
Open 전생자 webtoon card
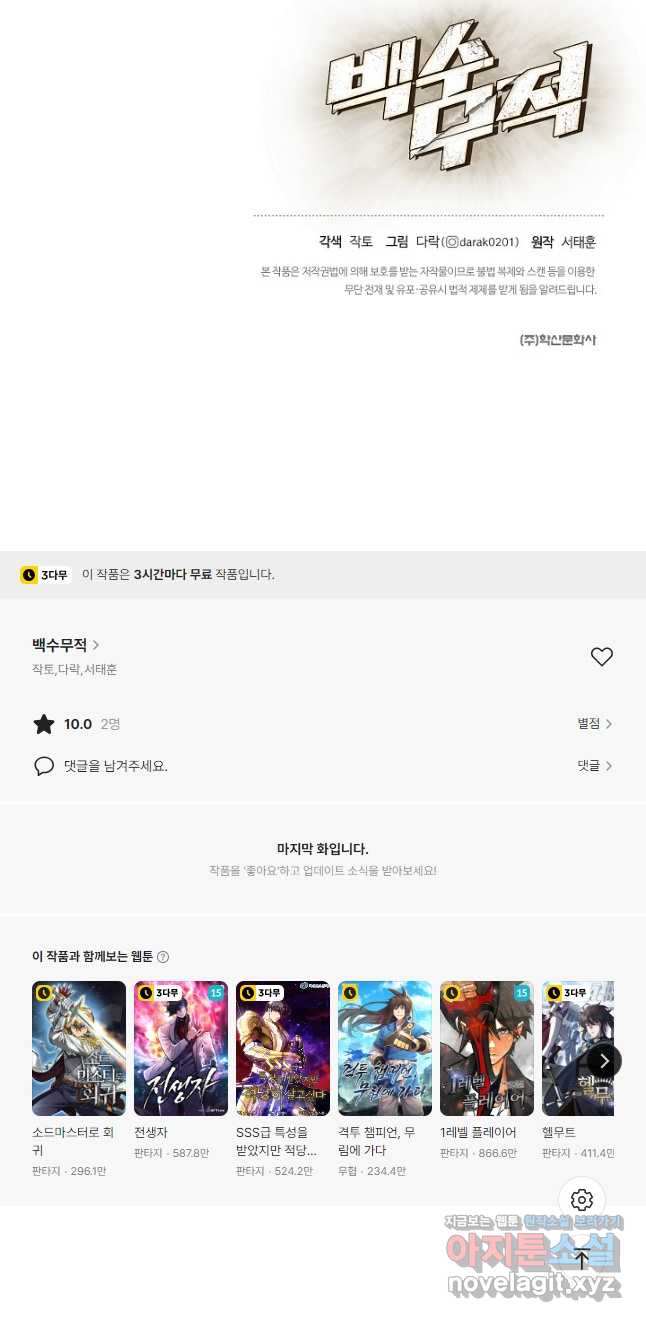pos(181,1048)
